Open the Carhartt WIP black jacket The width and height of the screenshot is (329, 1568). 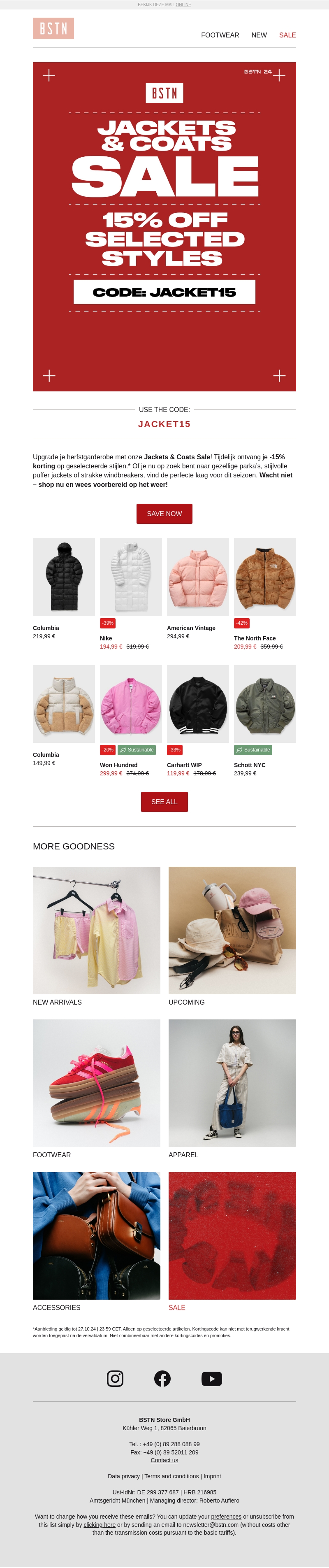coord(198,703)
